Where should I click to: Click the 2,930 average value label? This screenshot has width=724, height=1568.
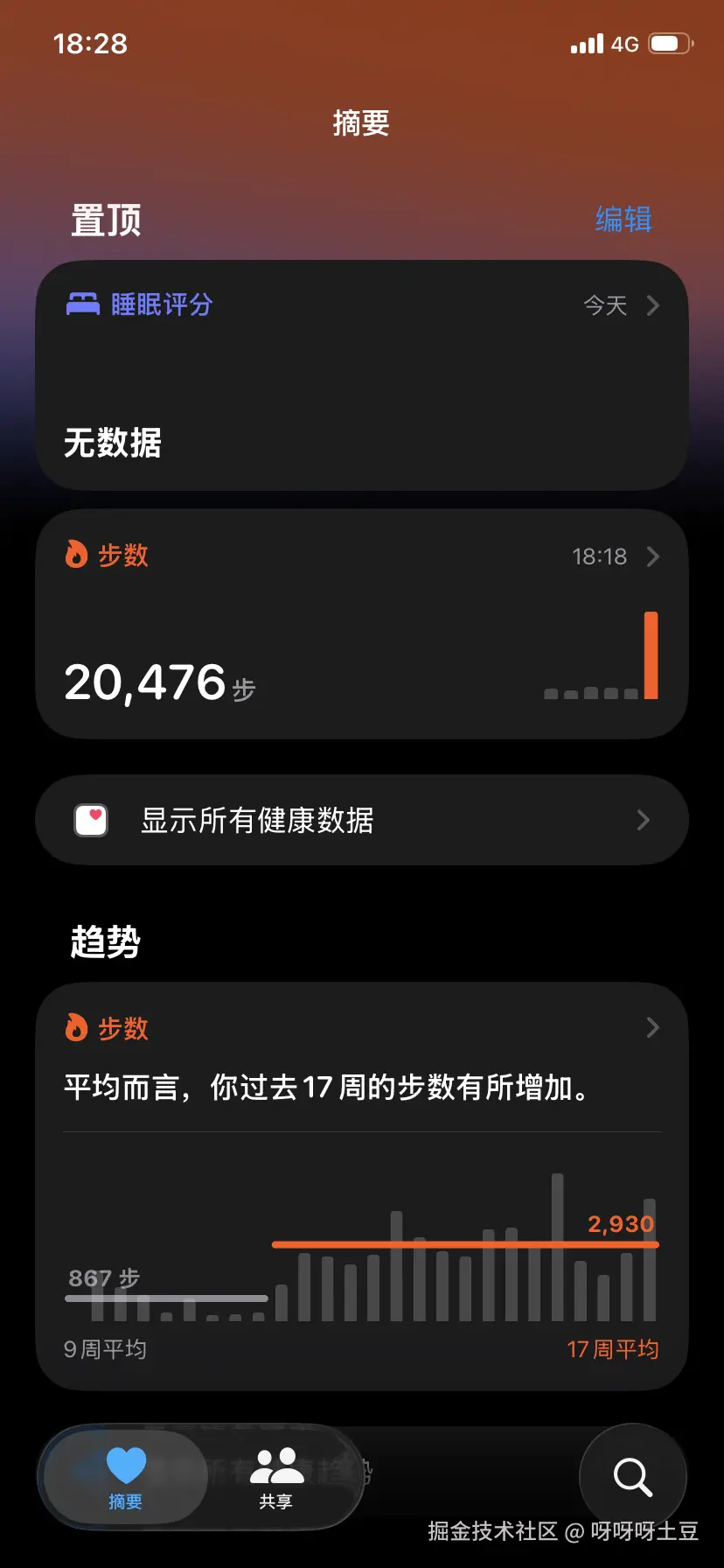(x=619, y=1222)
